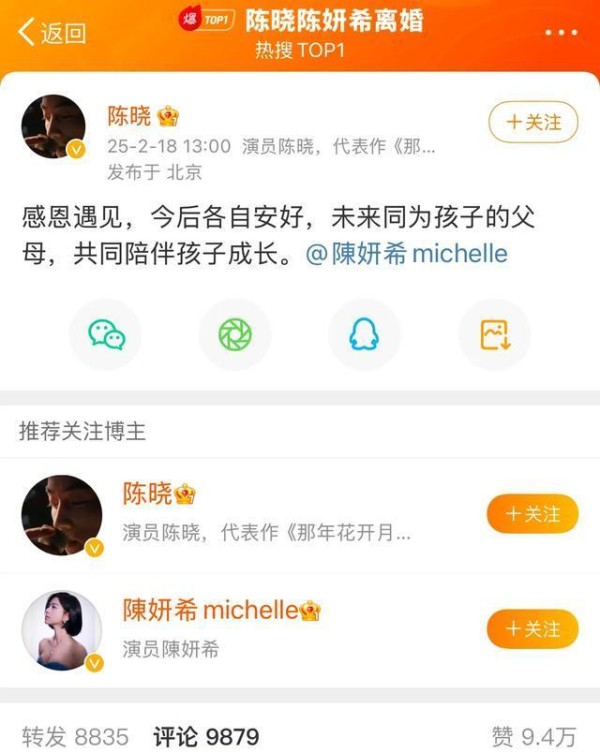
Task: Share the post to WeChat Moments
Action: pos(235,335)
